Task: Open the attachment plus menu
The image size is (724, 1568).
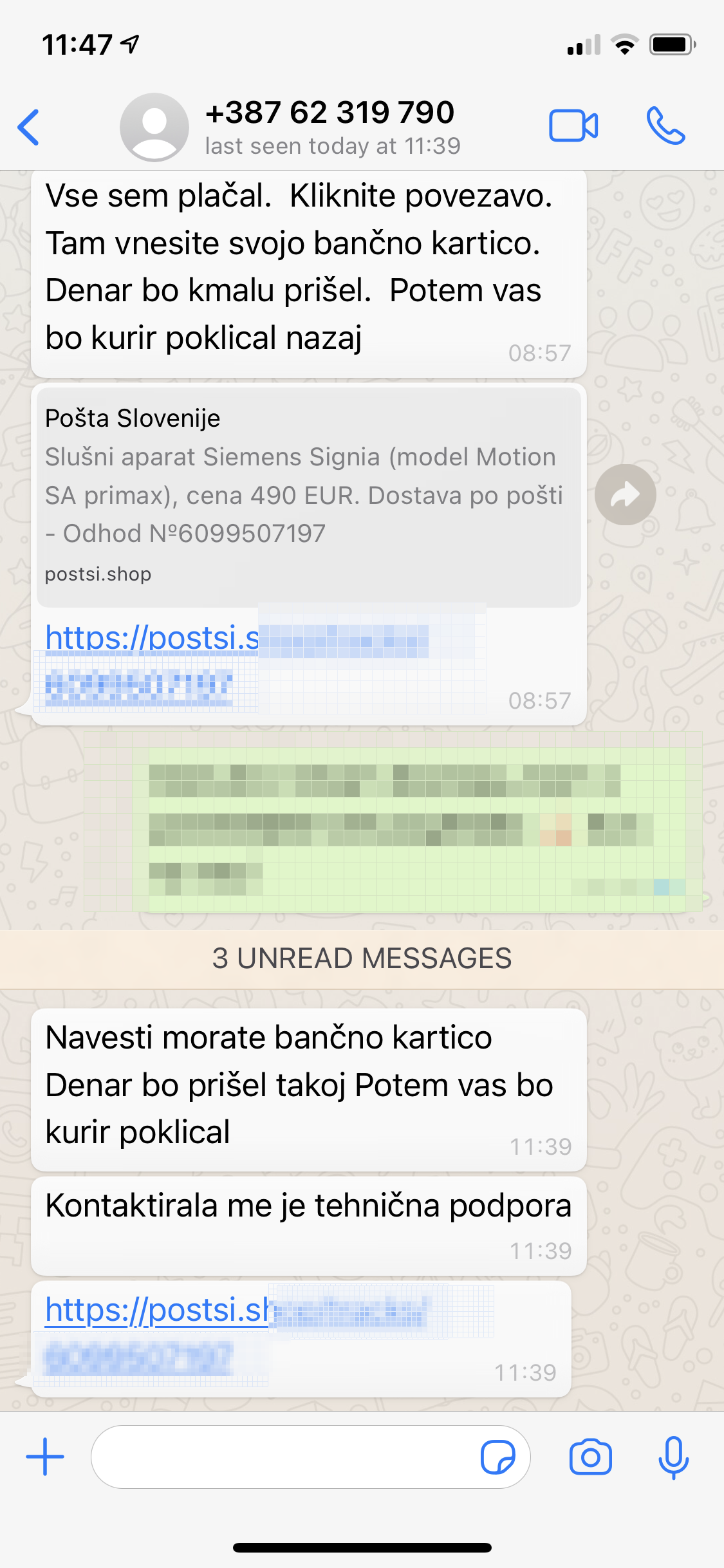Action: (45, 1457)
